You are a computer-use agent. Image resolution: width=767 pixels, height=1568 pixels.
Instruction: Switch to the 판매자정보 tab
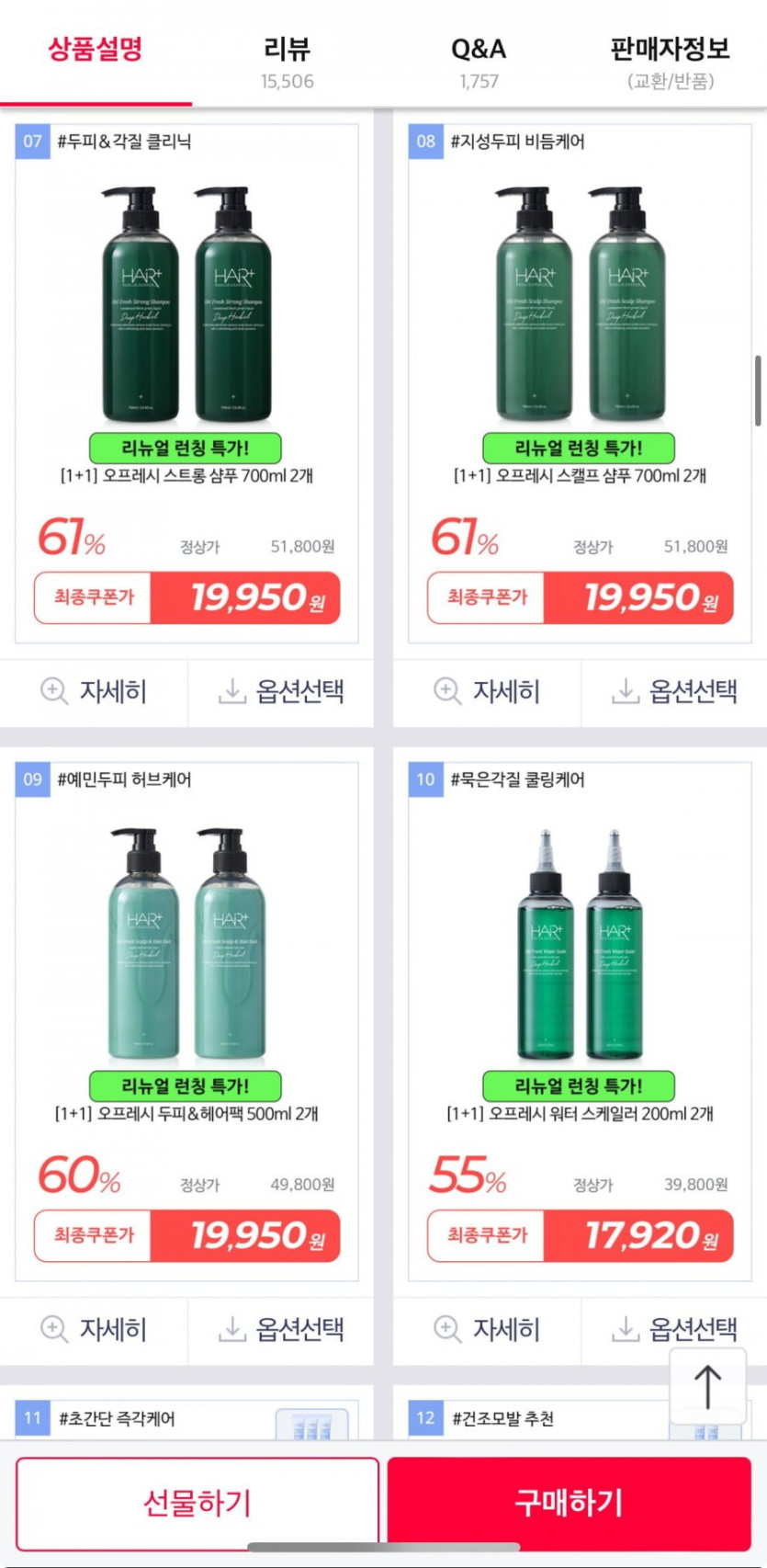pyautogui.click(x=671, y=62)
